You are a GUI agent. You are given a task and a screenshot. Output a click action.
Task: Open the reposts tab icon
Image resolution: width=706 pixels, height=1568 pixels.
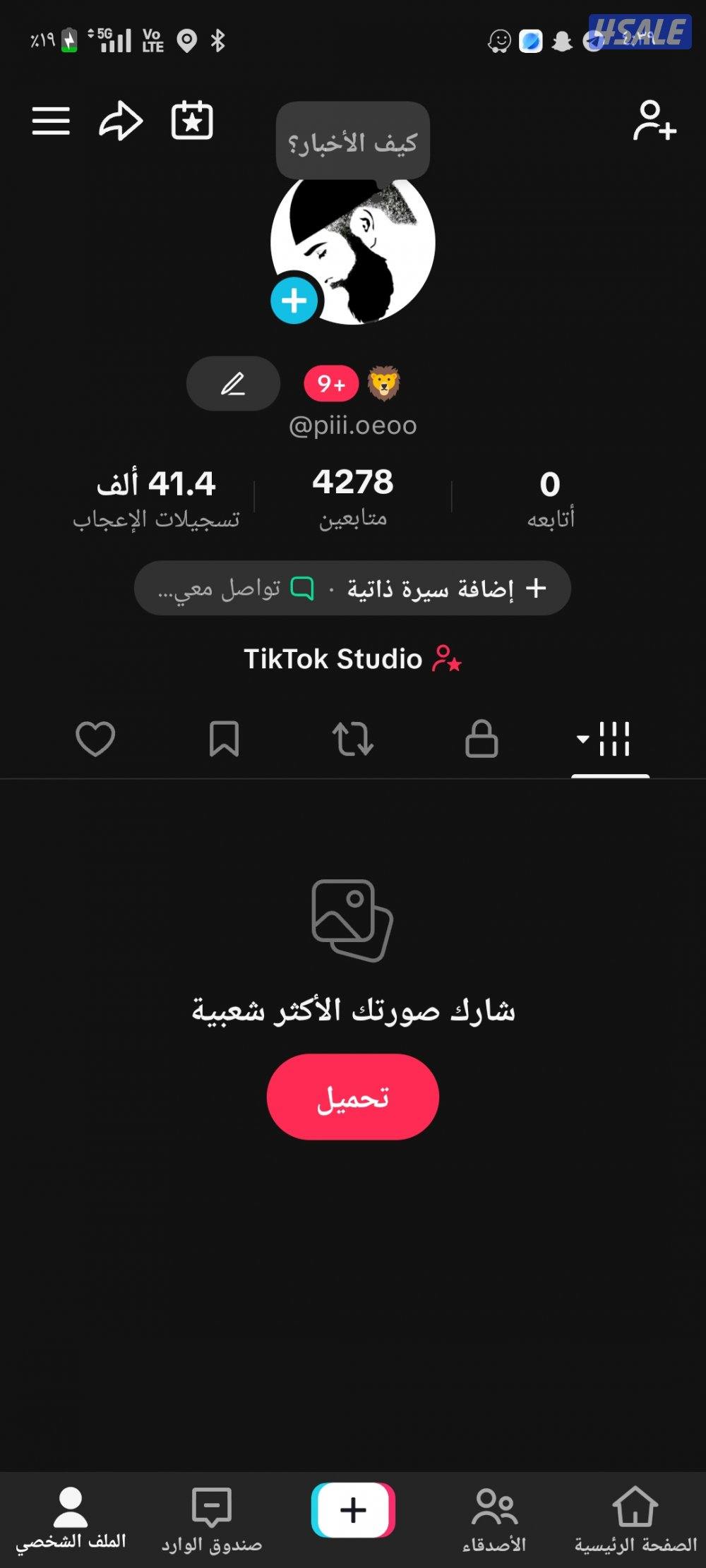click(x=353, y=739)
